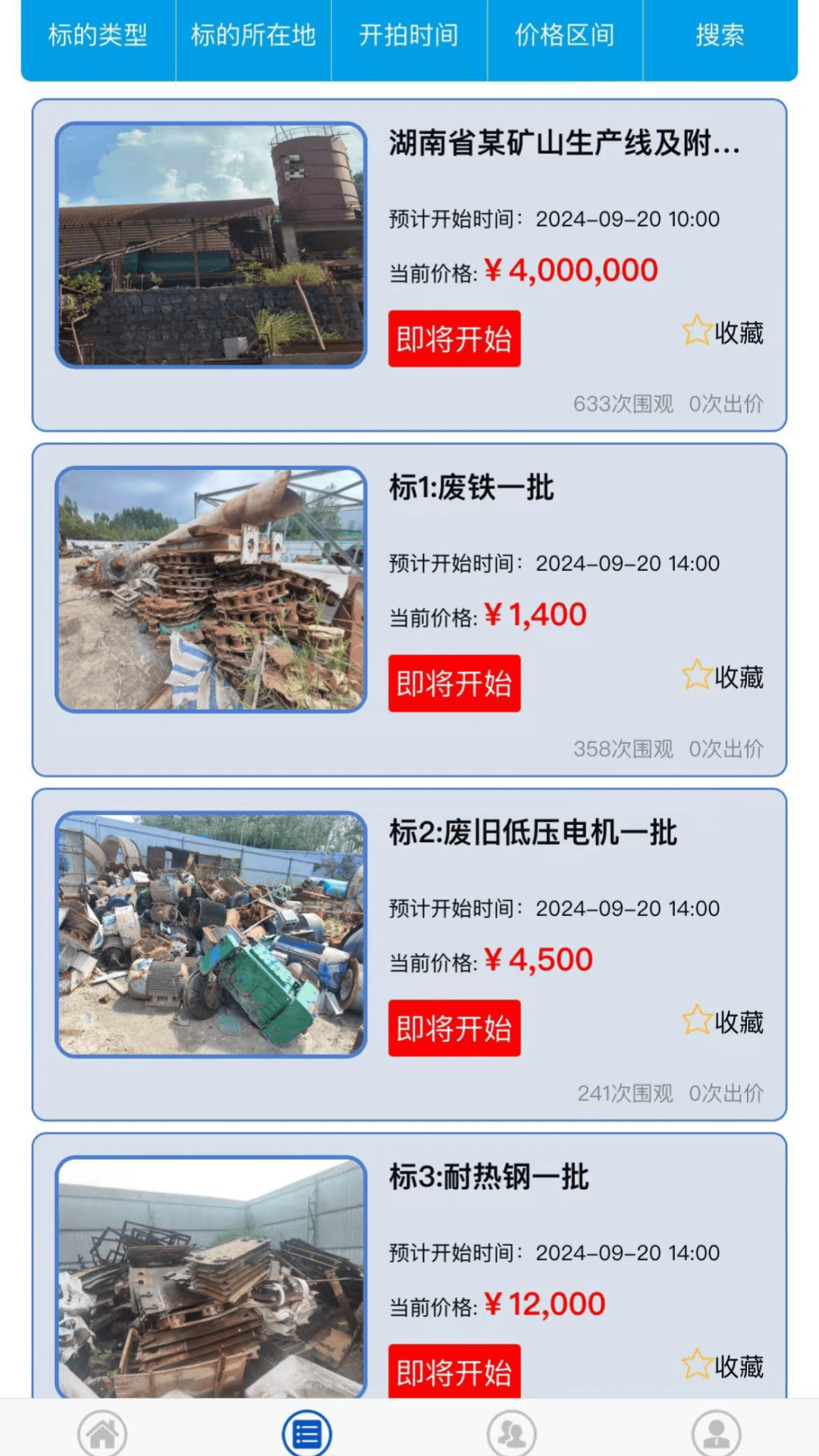Star 标2:废旧低压电机一批 with 收藏
Viewport: 819px width, 1456px height.
pyautogui.click(x=723, y=1021)
